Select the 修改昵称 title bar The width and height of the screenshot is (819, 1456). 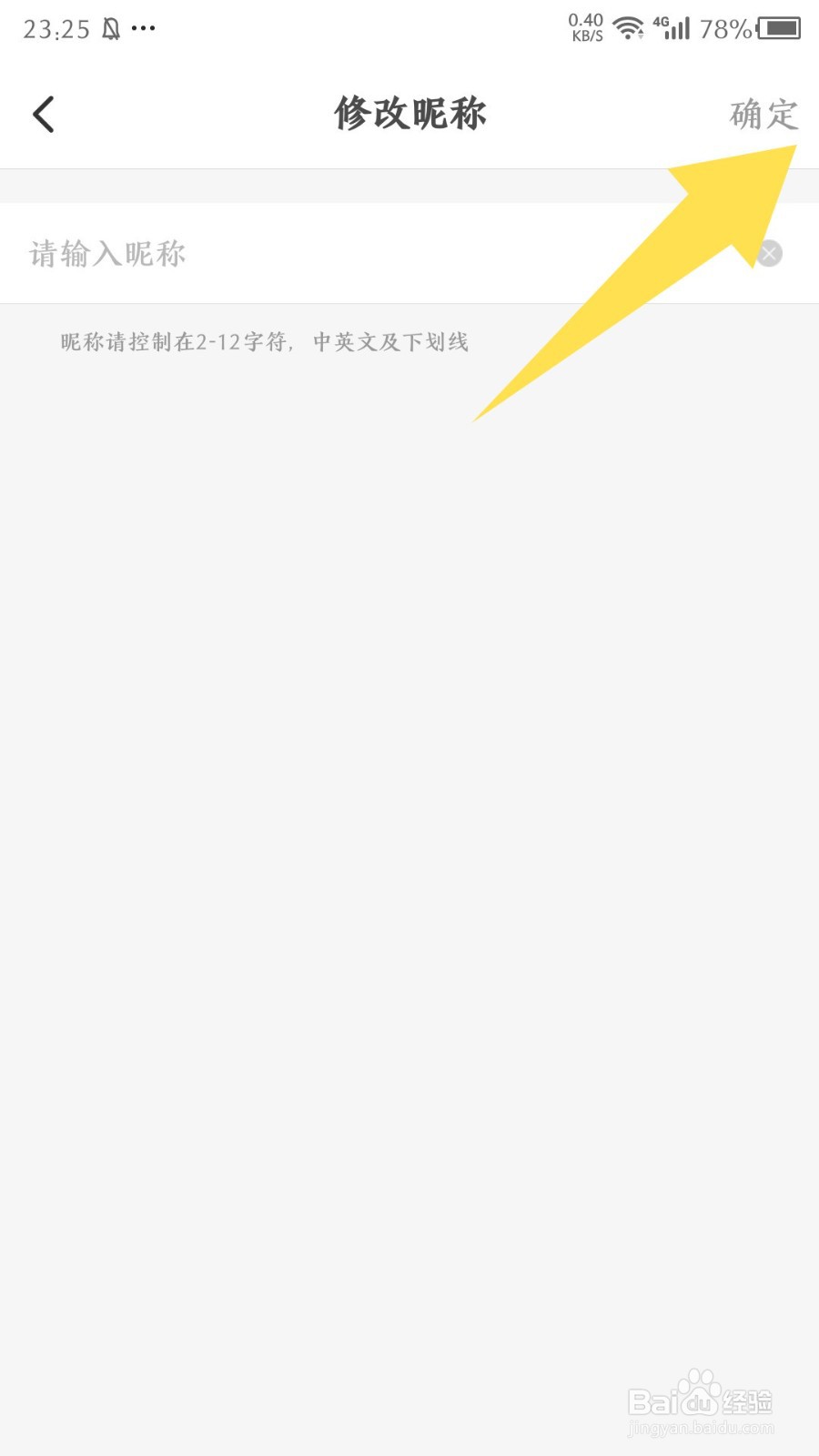tap(409, 114)
